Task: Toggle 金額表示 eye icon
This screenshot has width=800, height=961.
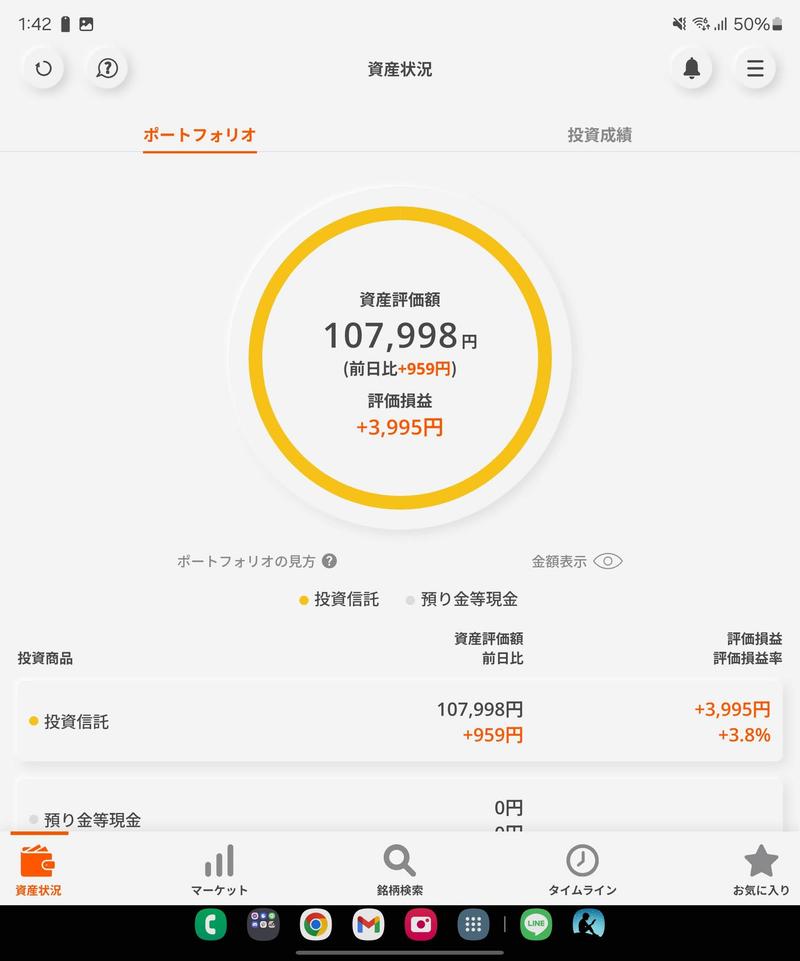Action: tap(607, 562)
